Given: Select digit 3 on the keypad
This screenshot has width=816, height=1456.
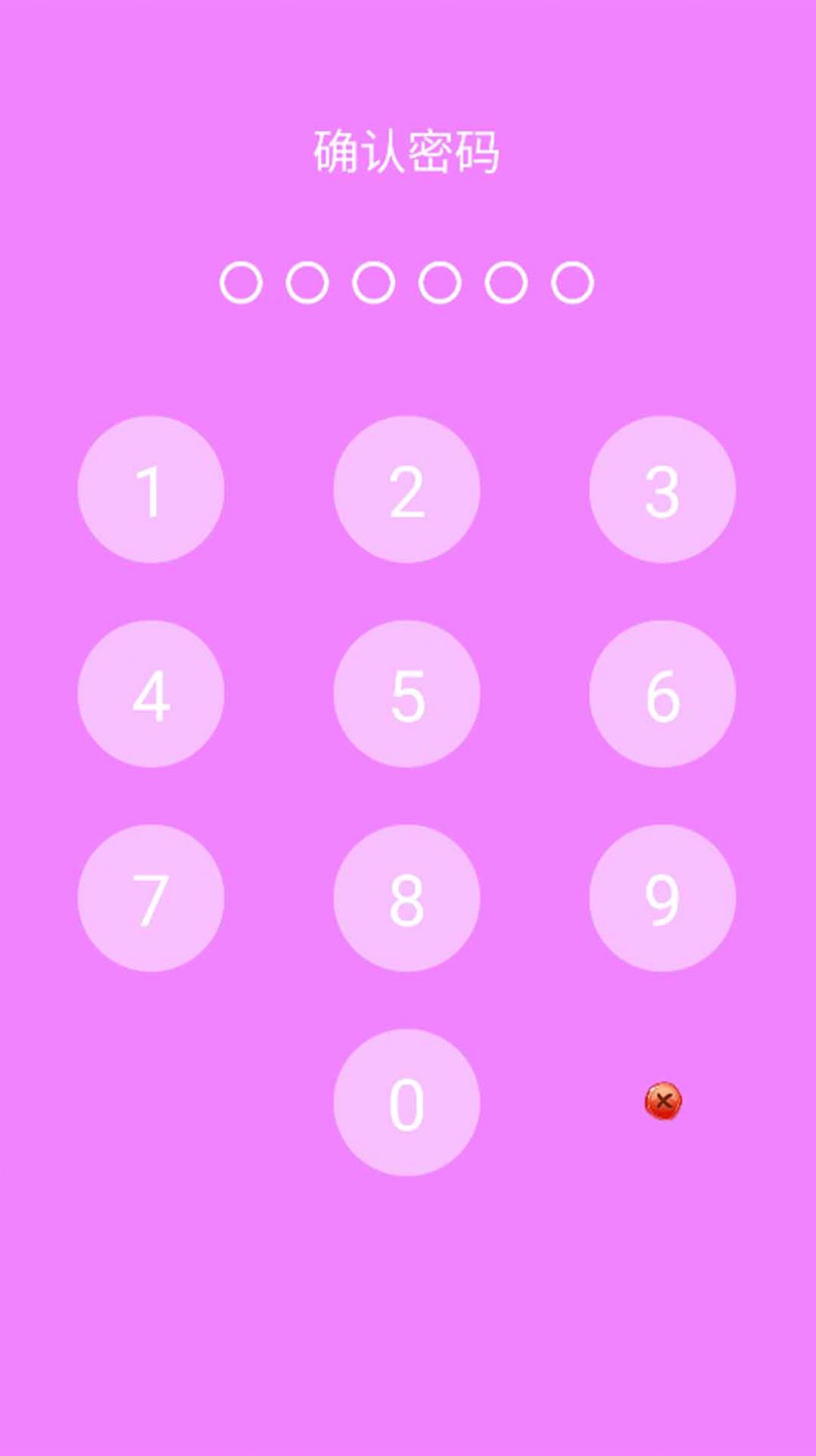Looking at the screenshot, I should point(662,490).
